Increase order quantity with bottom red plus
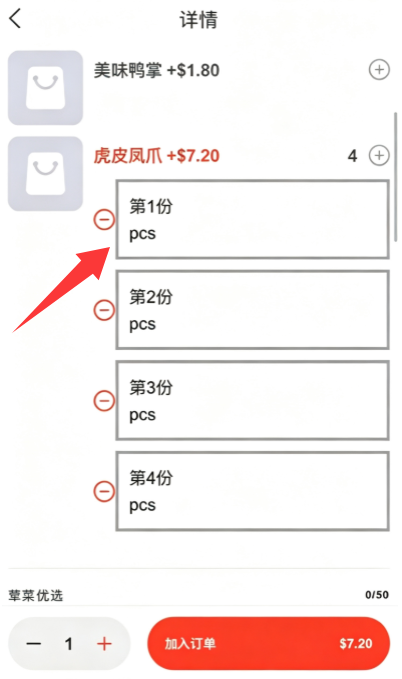Viewport: 402px width, 679px height. coord(104,644)
